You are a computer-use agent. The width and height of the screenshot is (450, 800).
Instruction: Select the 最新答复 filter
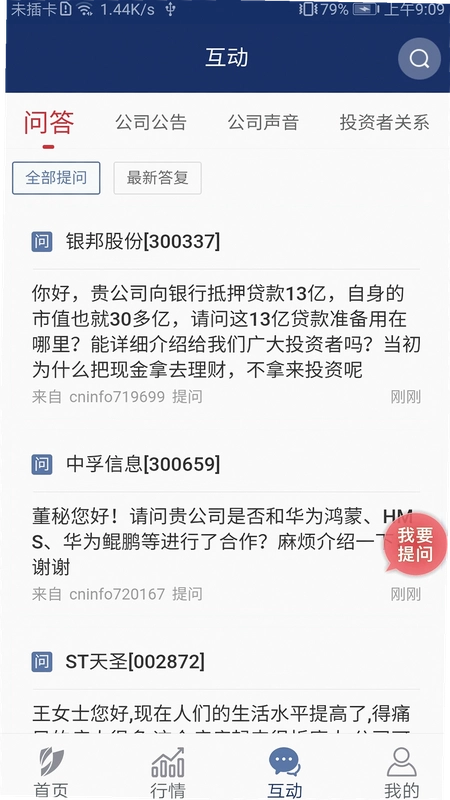click(x=157, y=178)
